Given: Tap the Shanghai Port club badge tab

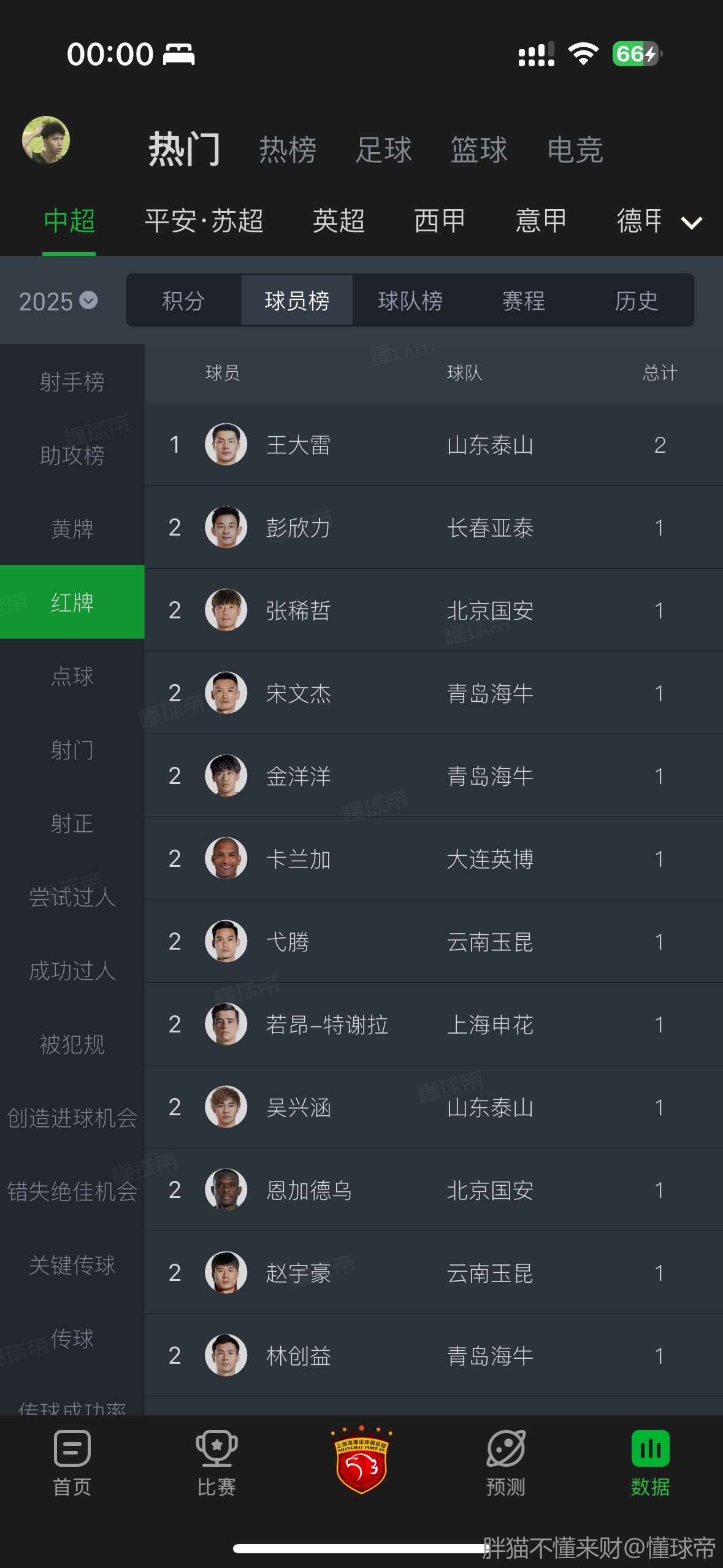Looking at the screenshot, I should click(361, 1460).
